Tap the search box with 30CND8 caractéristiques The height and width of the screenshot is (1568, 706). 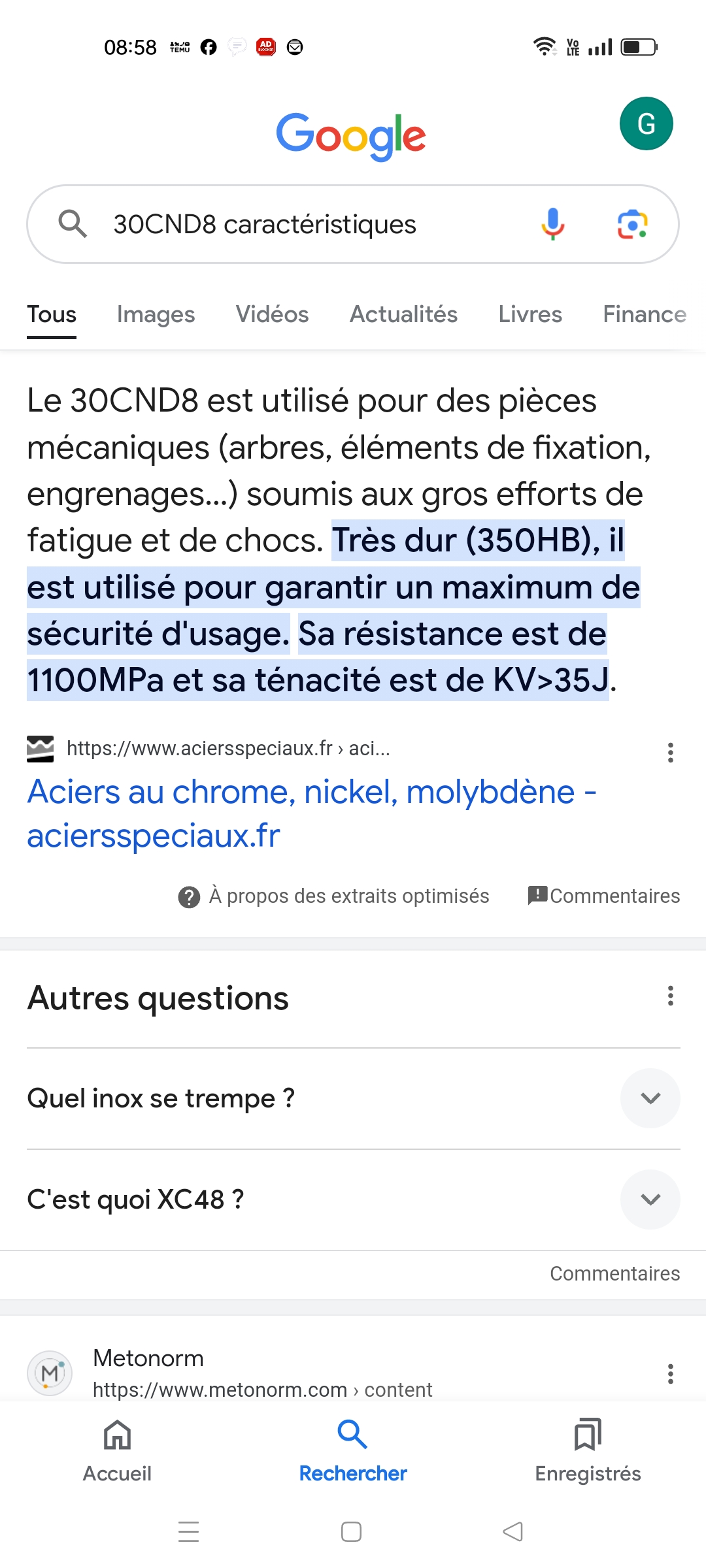click(x=353, y=224)
